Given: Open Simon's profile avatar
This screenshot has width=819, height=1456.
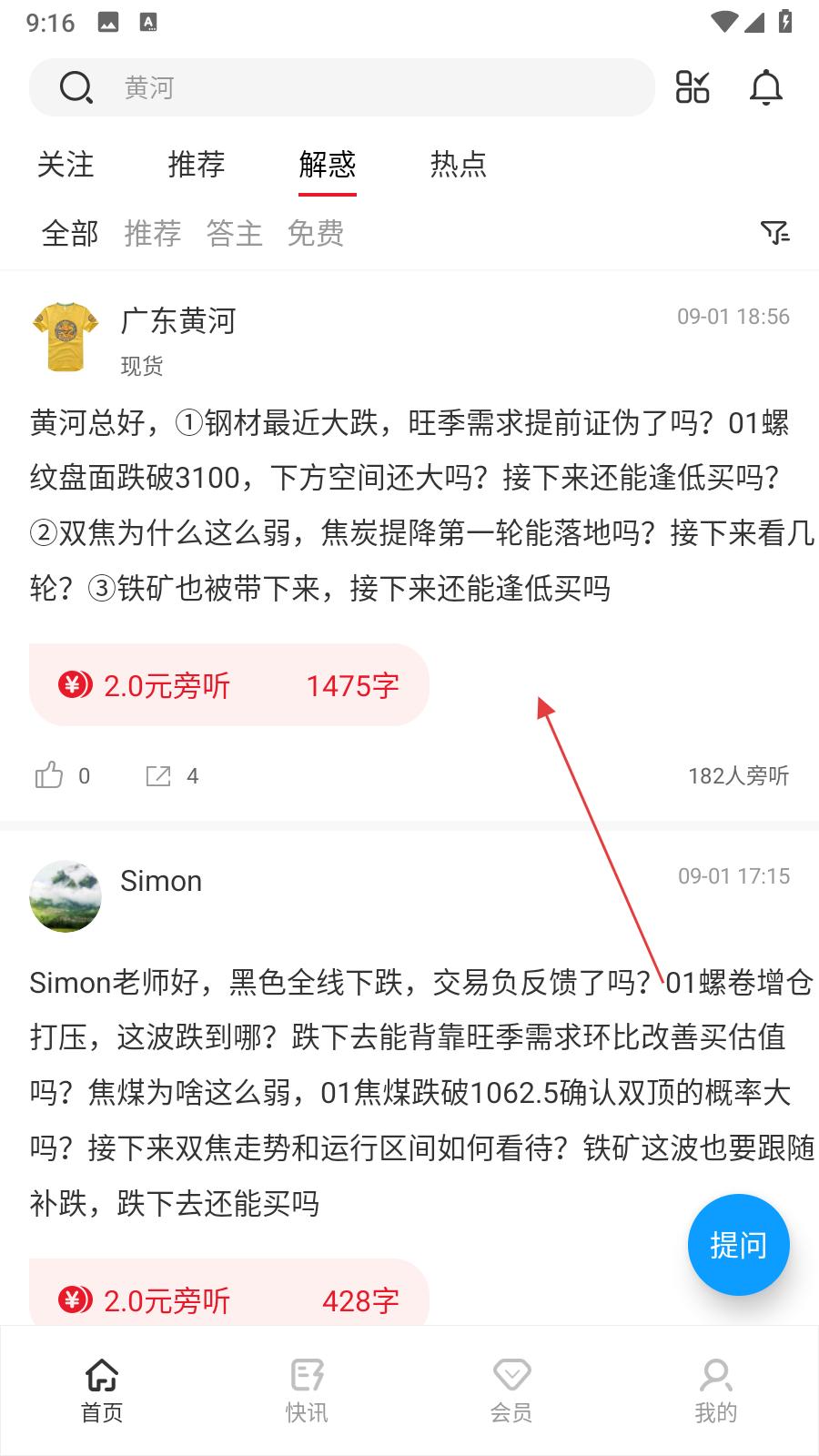Looking at the screenshot, I should pyautogui.click(x=66, y=896).
